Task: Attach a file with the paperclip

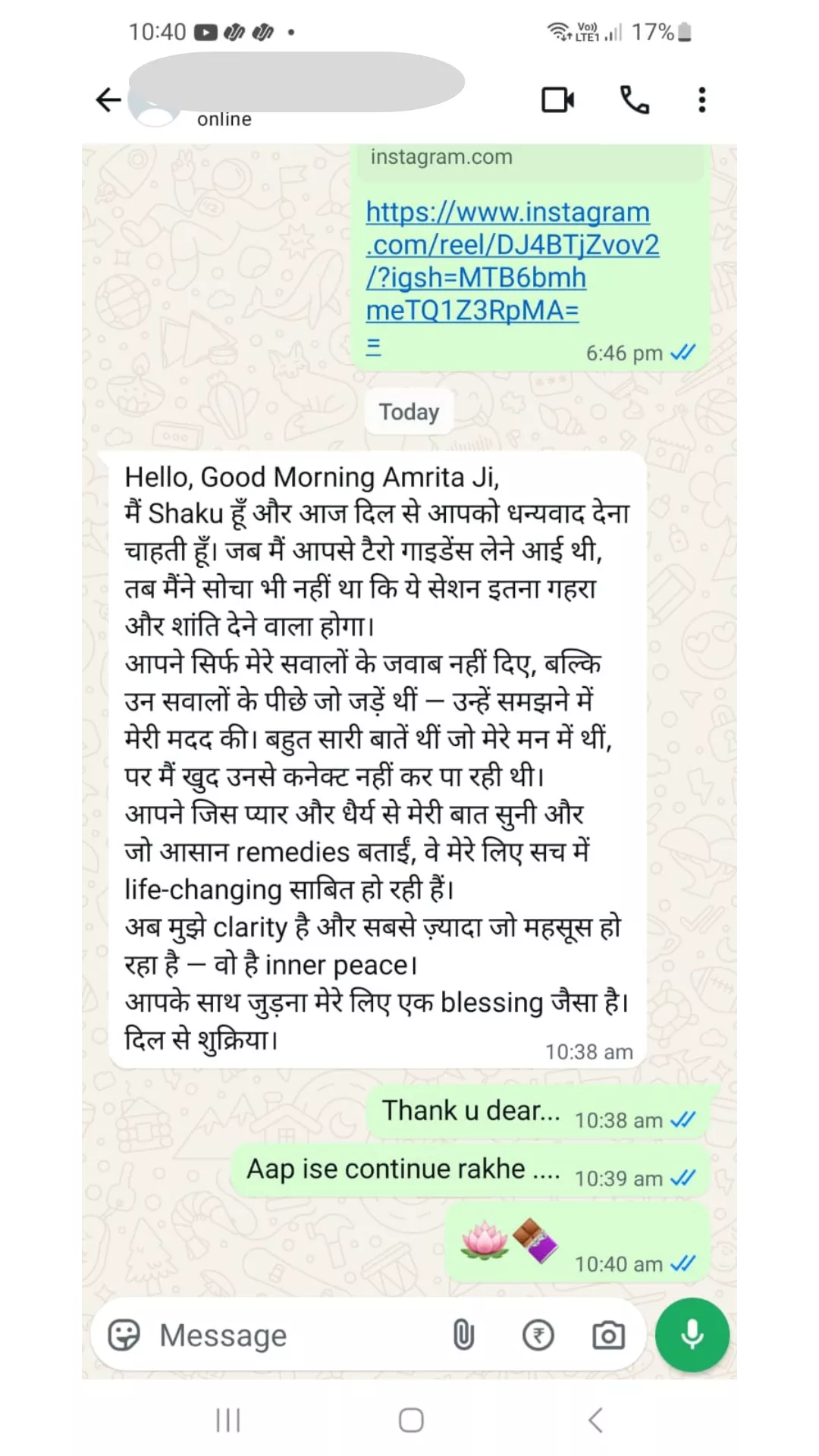Action: 463,1335
